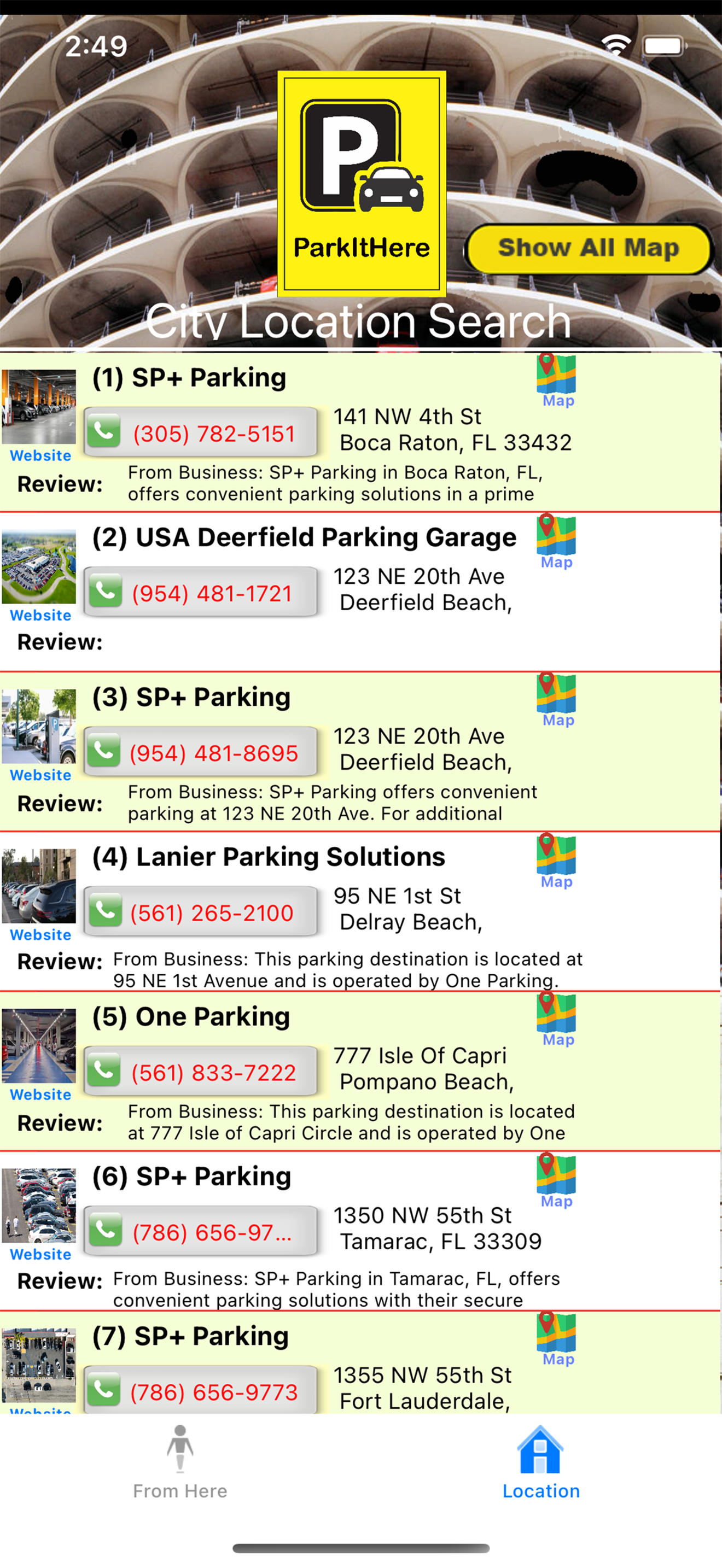Screen dimensions: 722x1568
Task: Open map for SP+ Parking Boca Raton
Action: 556,380
